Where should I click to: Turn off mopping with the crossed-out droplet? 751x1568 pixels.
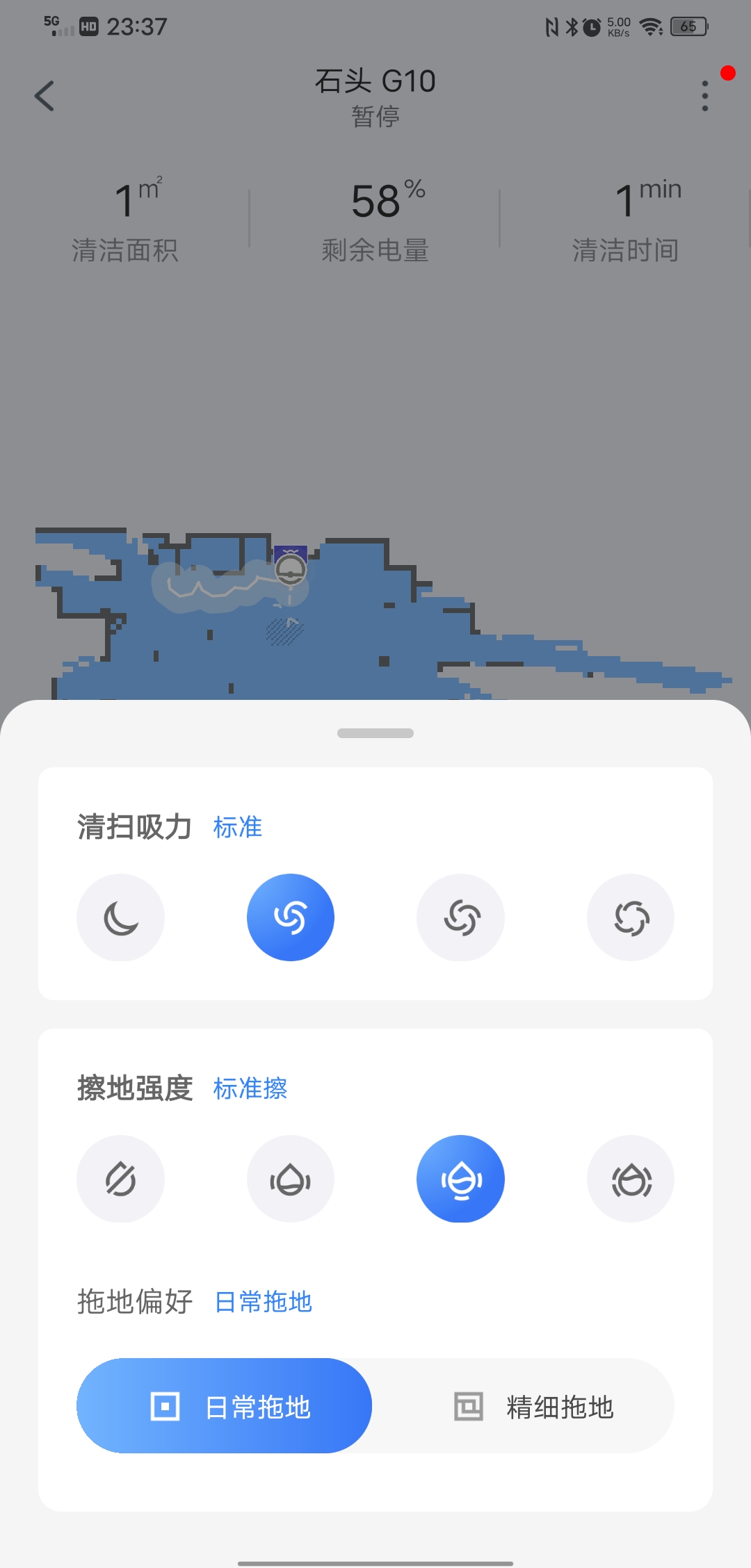pyautogui.click(x=120, y=1179)
